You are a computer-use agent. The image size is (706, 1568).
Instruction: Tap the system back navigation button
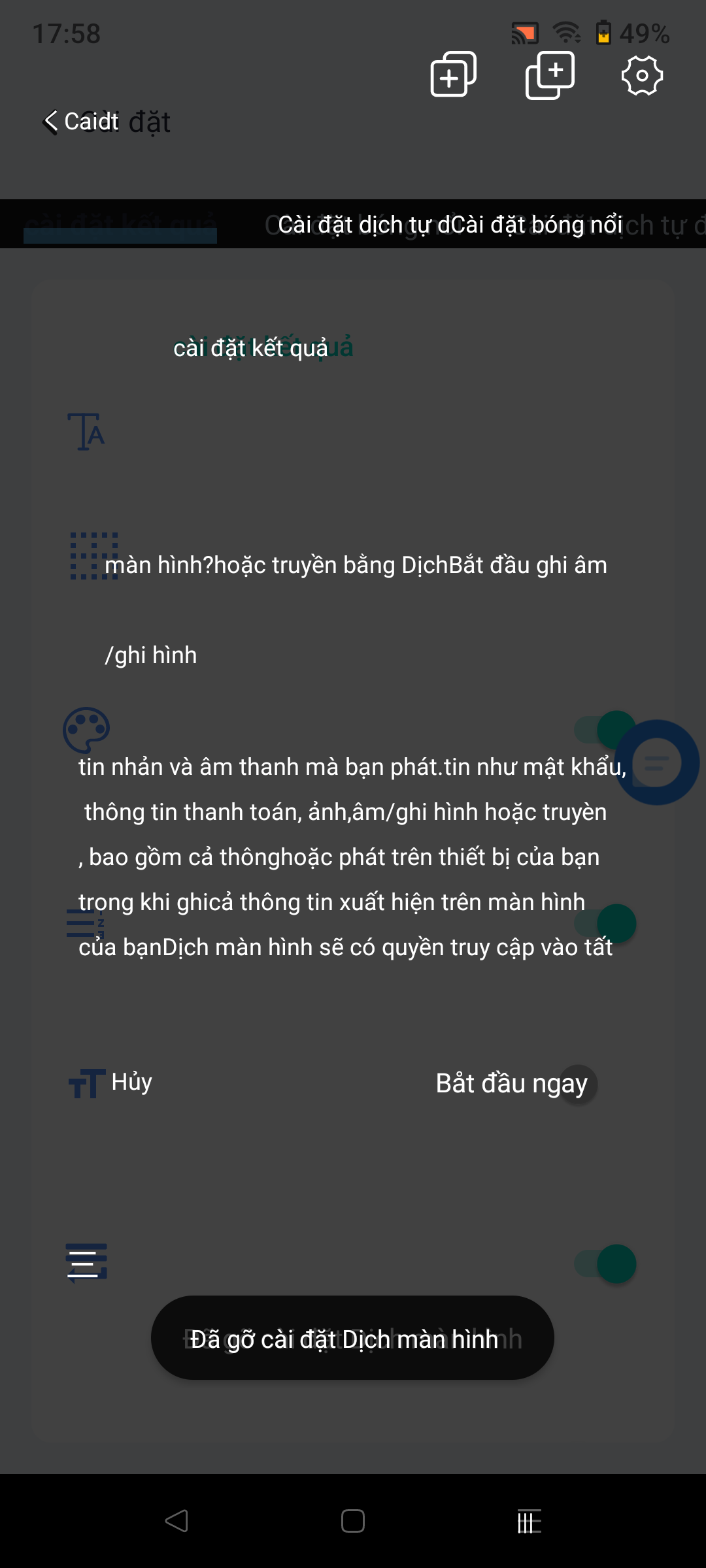click(176, 1521)
